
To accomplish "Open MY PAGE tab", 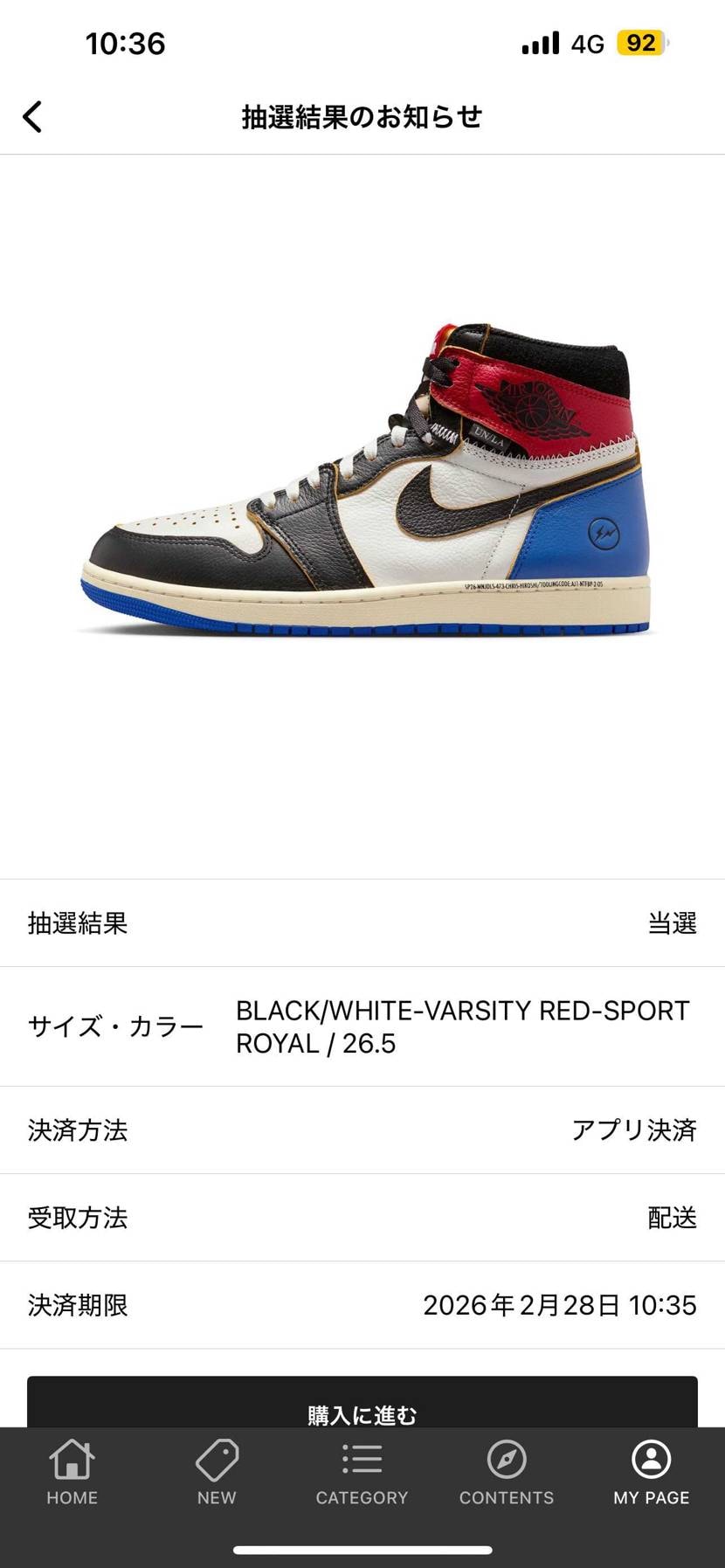I will pos(651,1474).
